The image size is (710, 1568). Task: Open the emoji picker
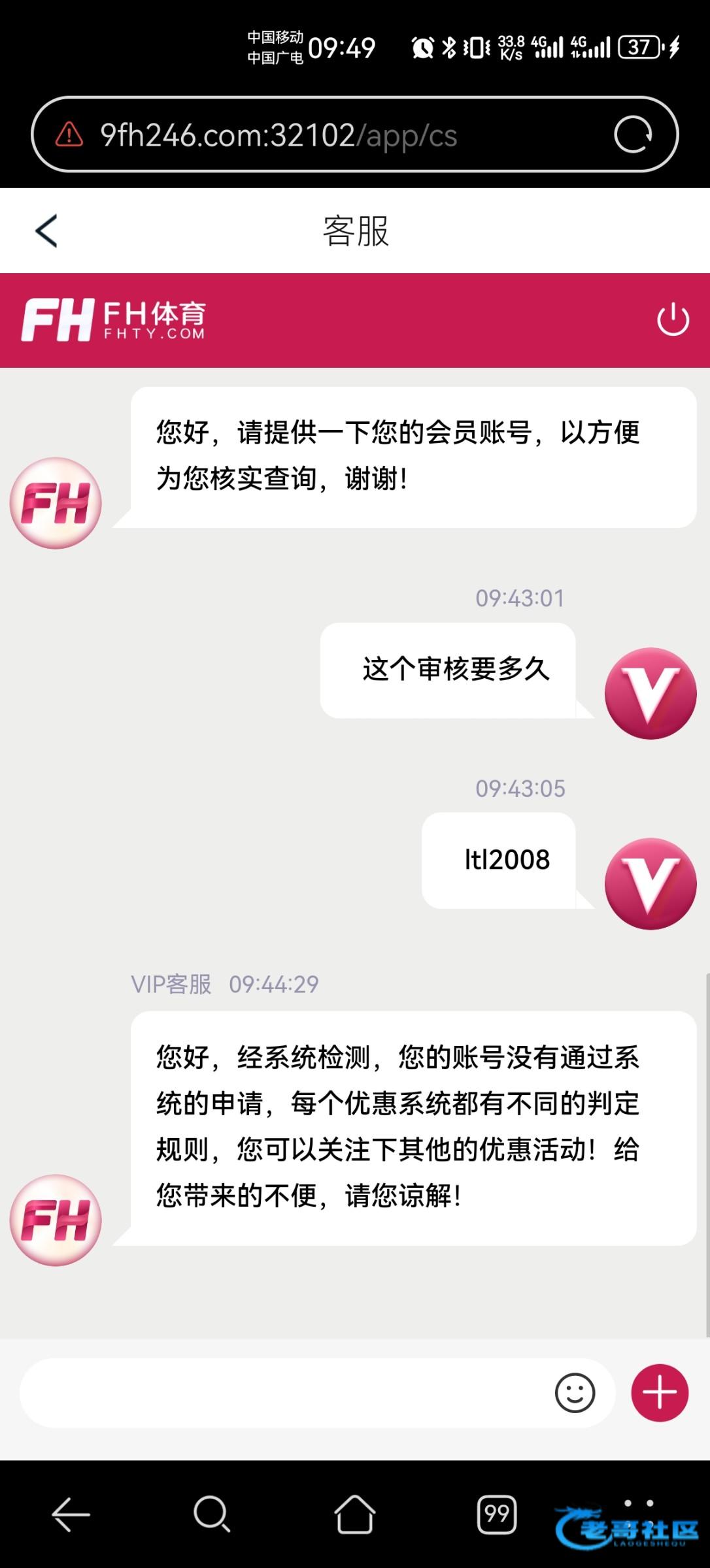tap(575, 1393)
